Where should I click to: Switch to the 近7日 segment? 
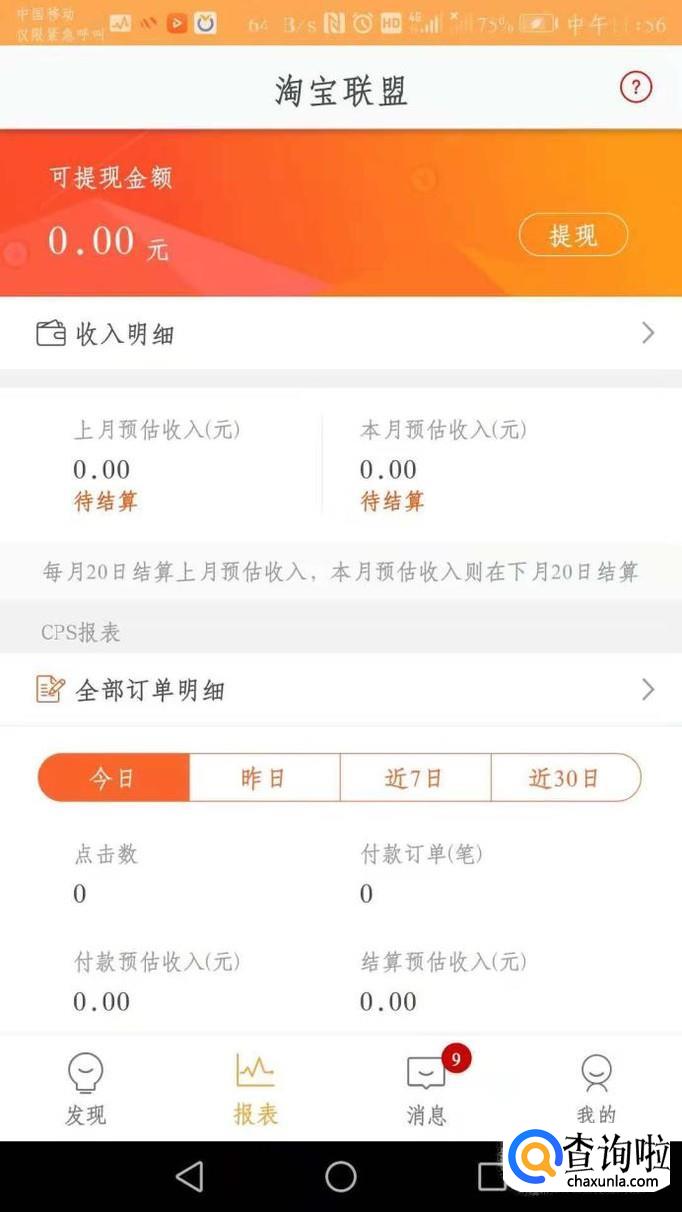tap(415, 778)
